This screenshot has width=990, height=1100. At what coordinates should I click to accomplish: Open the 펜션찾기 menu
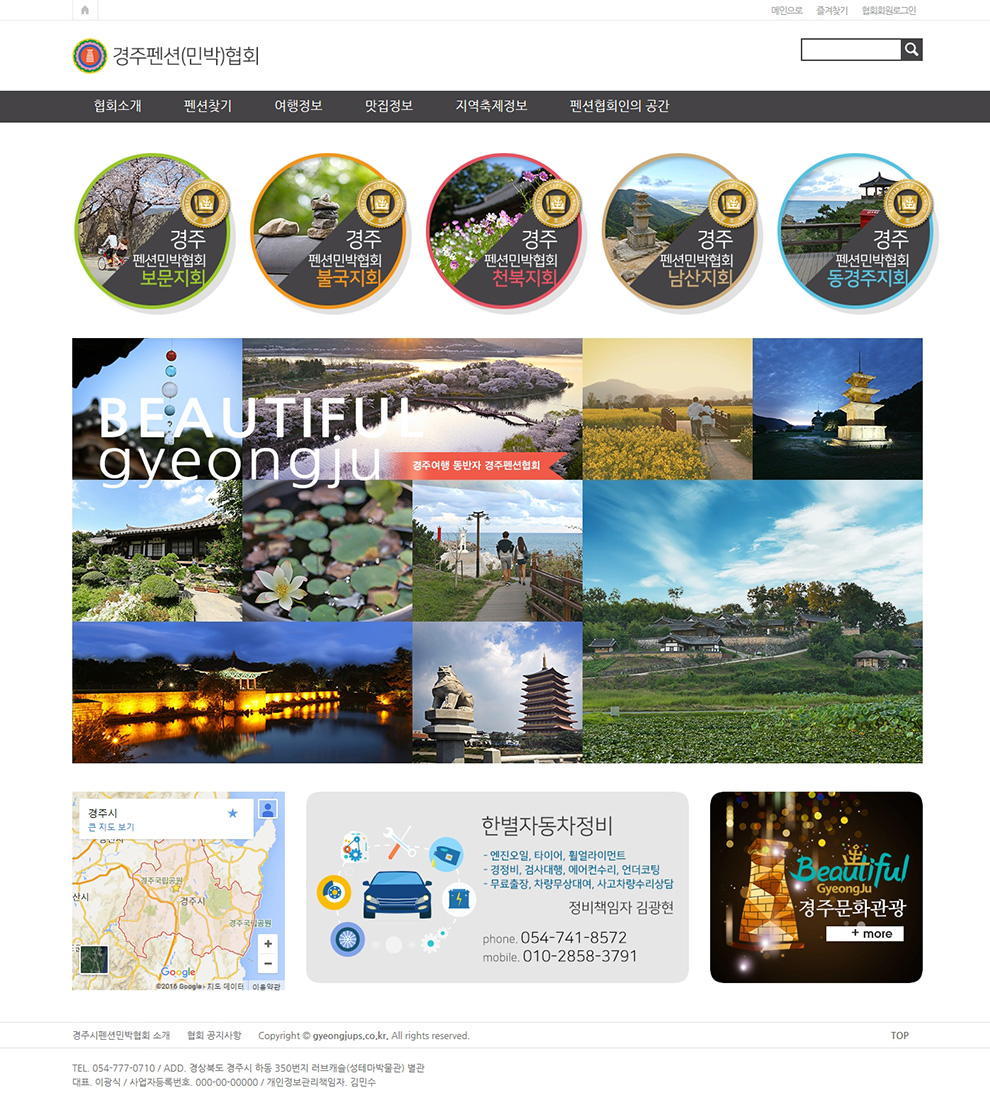point(208,106)
